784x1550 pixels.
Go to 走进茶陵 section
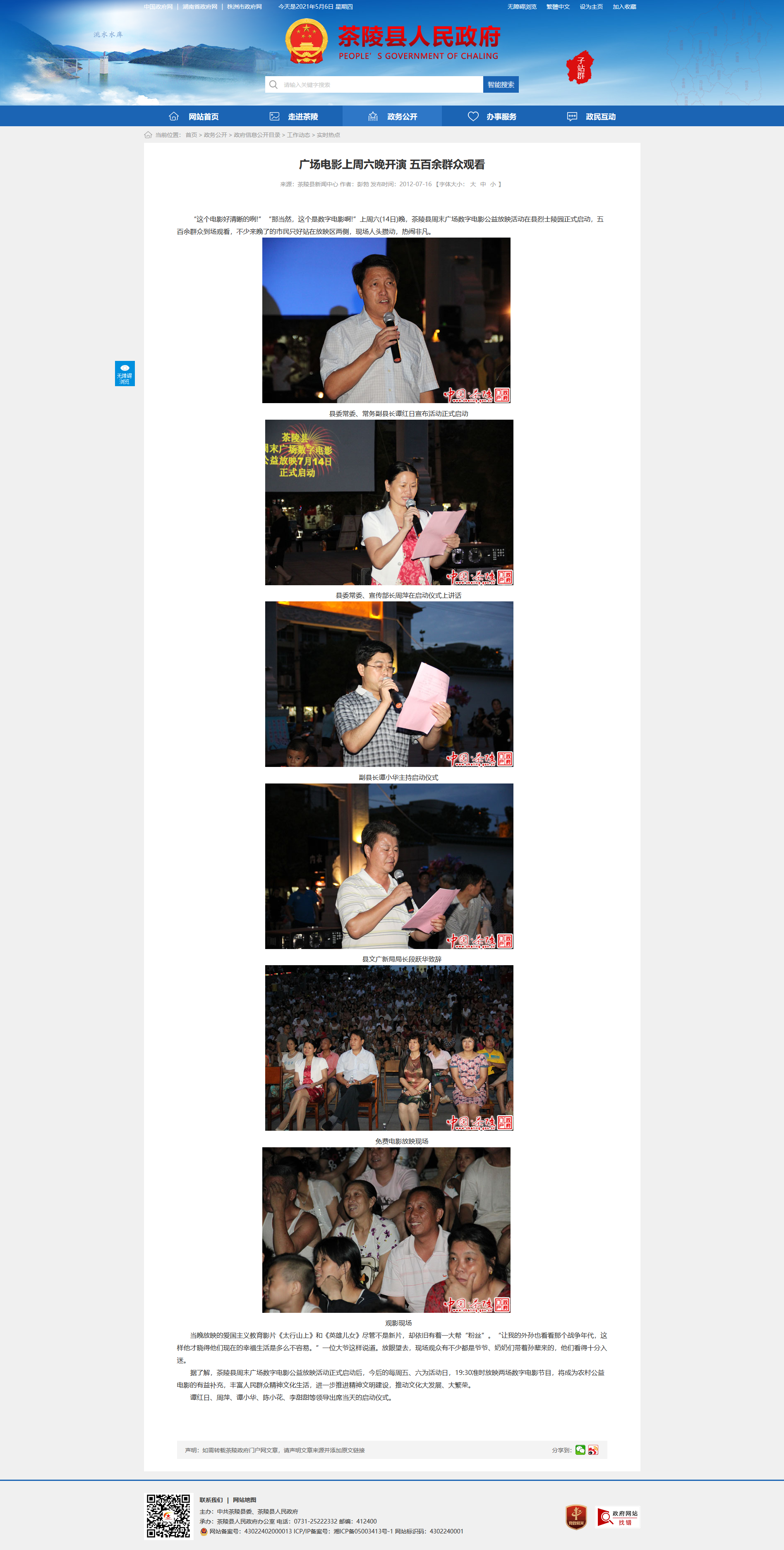(293, 117)
